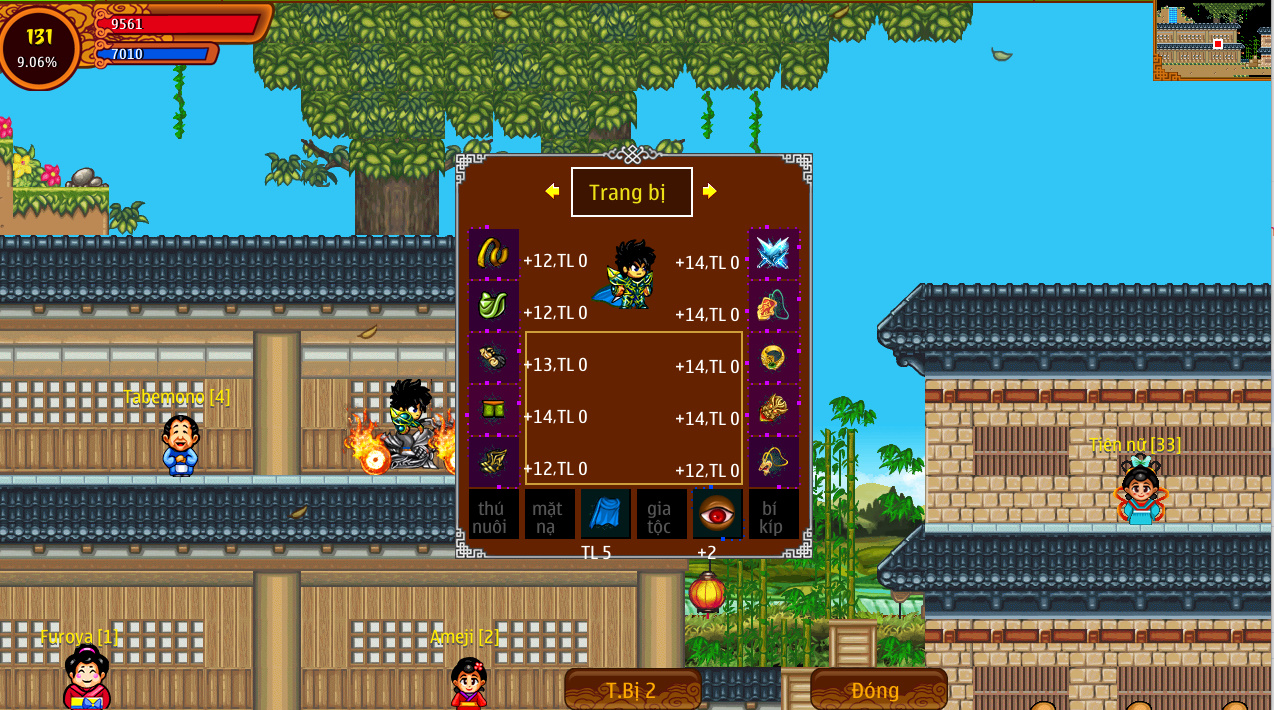
Task: Talk to NPC Ameji
Action: click(468, 683)
